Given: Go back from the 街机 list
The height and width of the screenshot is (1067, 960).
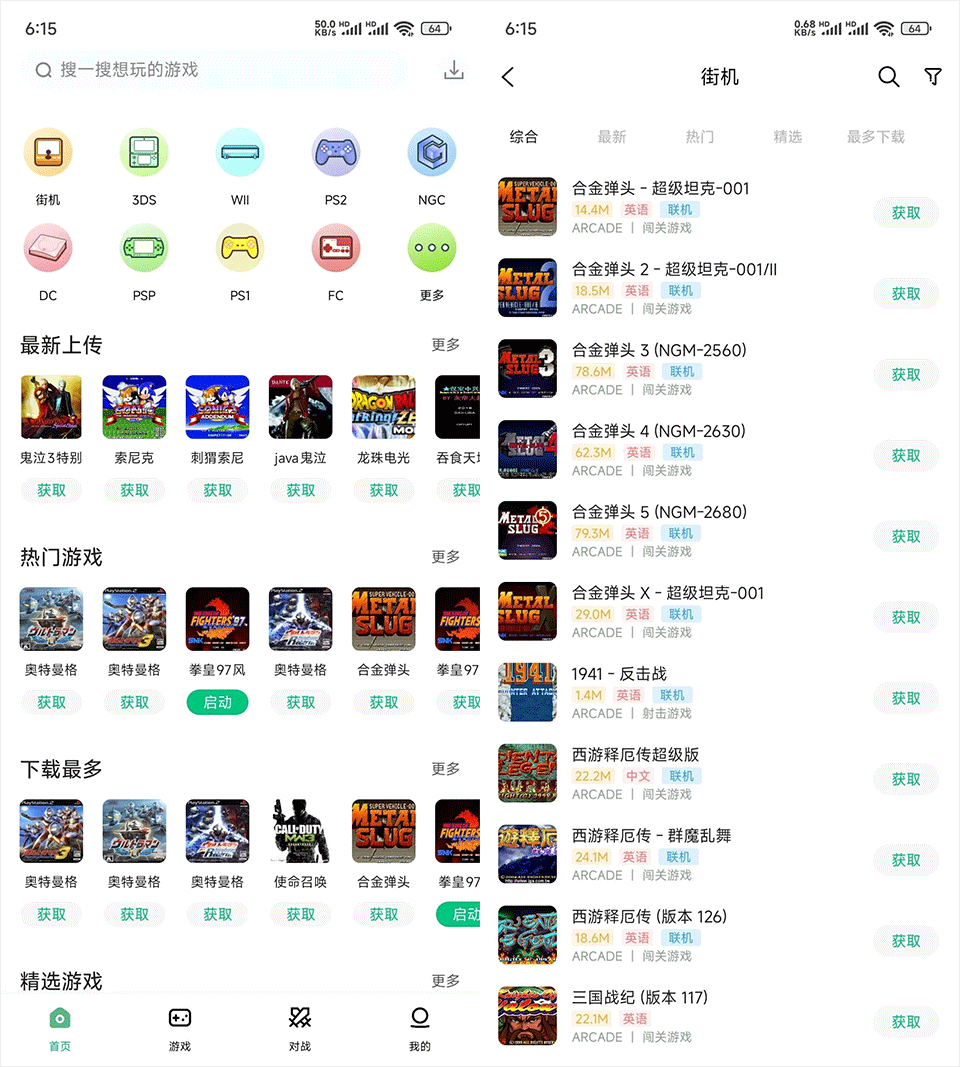Looking at the screenshot, I should 508,77.
